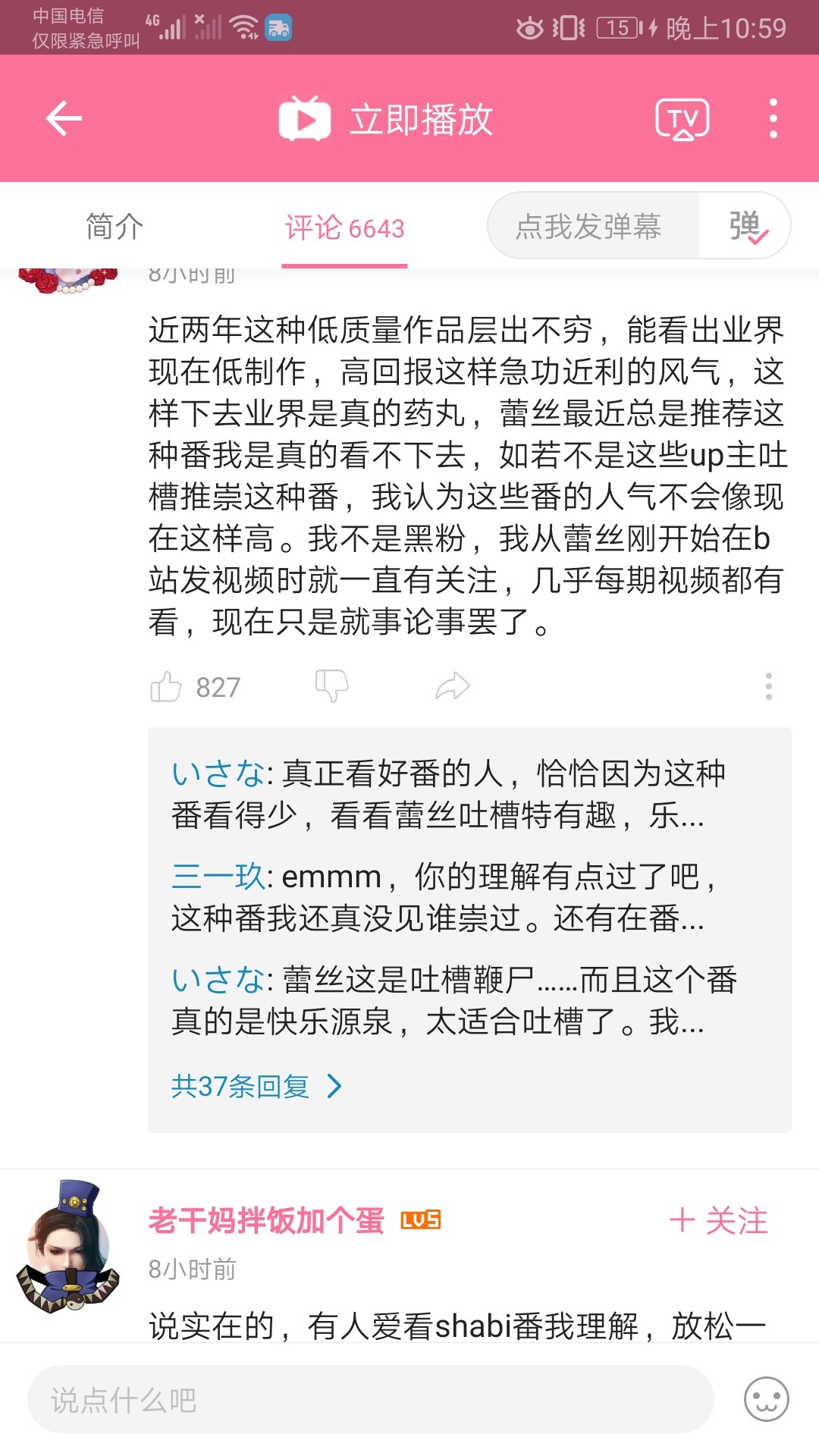819x1456 pixels.
Task: Follow 老干妈拌饭加个蛋 with 关注
Action: 719,1221
